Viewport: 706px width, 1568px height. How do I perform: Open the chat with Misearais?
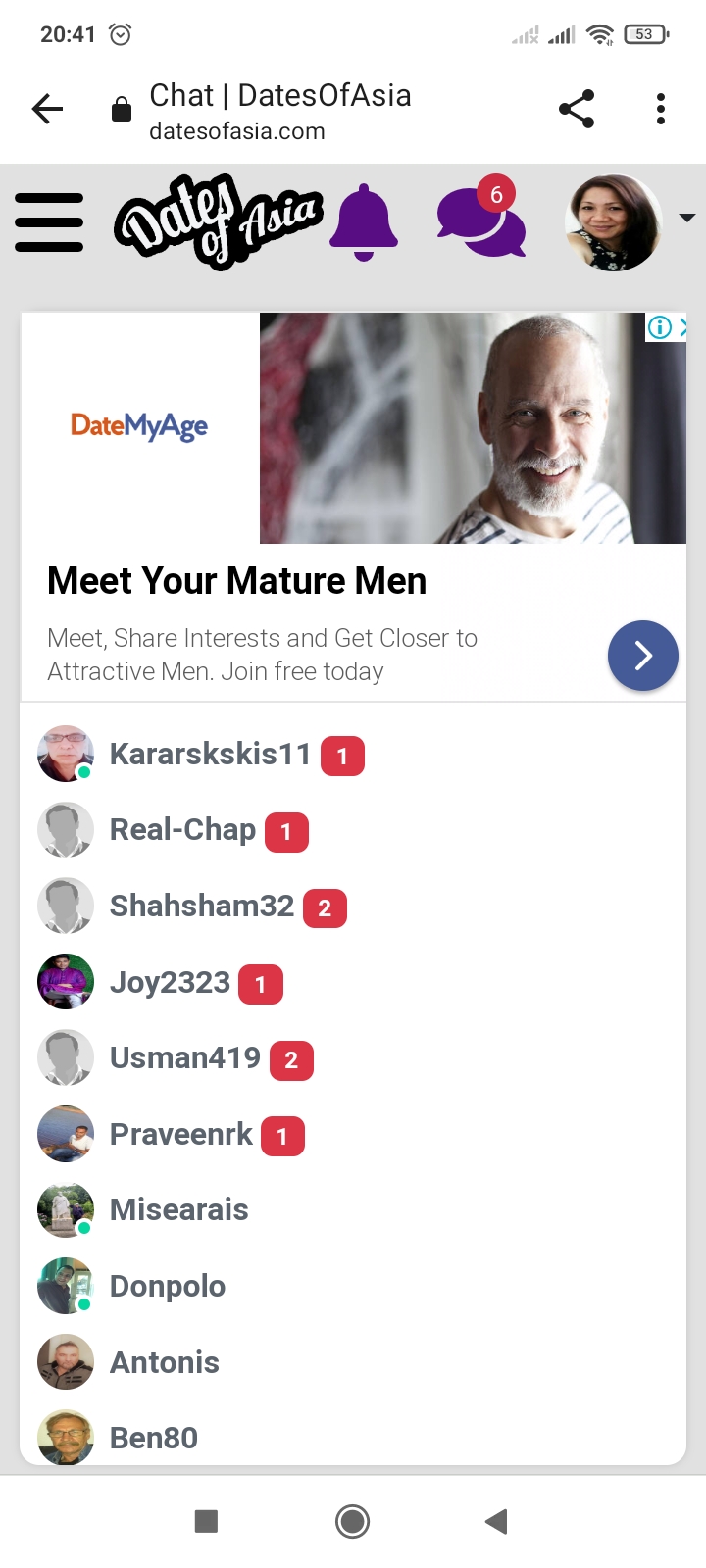tap(143, 1210)
